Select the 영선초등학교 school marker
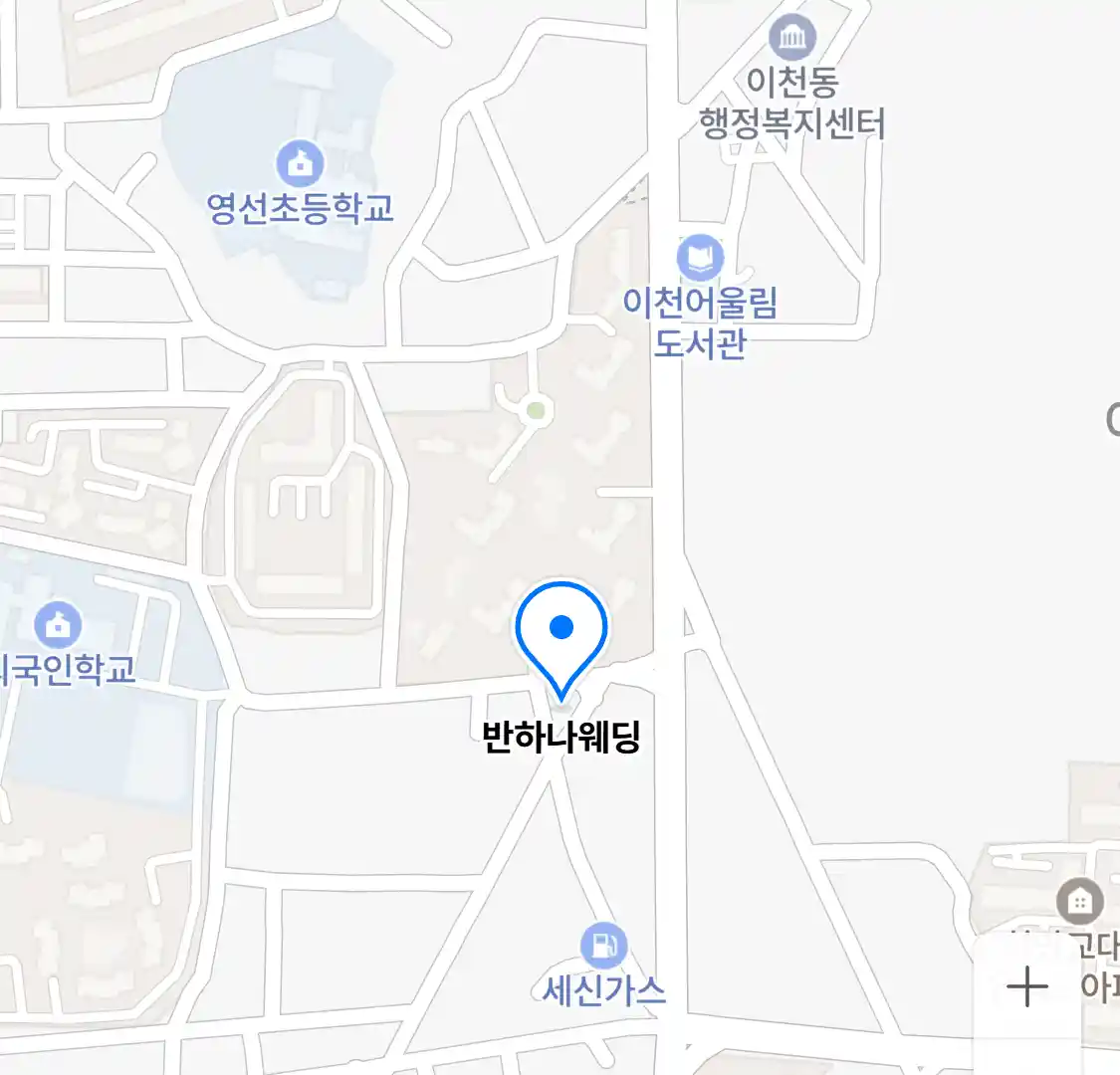1120x1075 pixels. tap(300, 162)
